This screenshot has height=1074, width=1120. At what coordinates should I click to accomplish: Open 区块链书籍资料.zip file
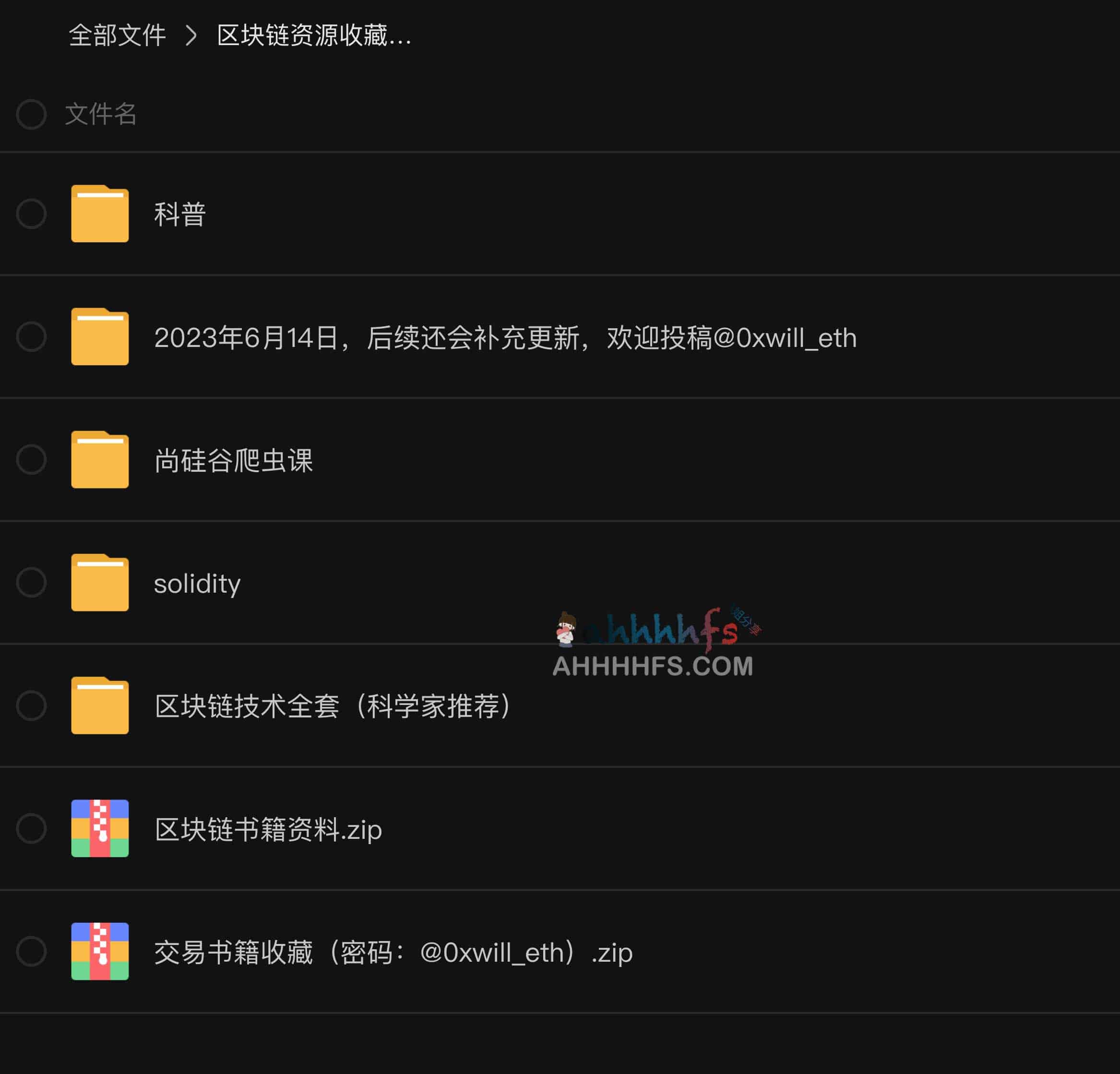pos(267,829)
